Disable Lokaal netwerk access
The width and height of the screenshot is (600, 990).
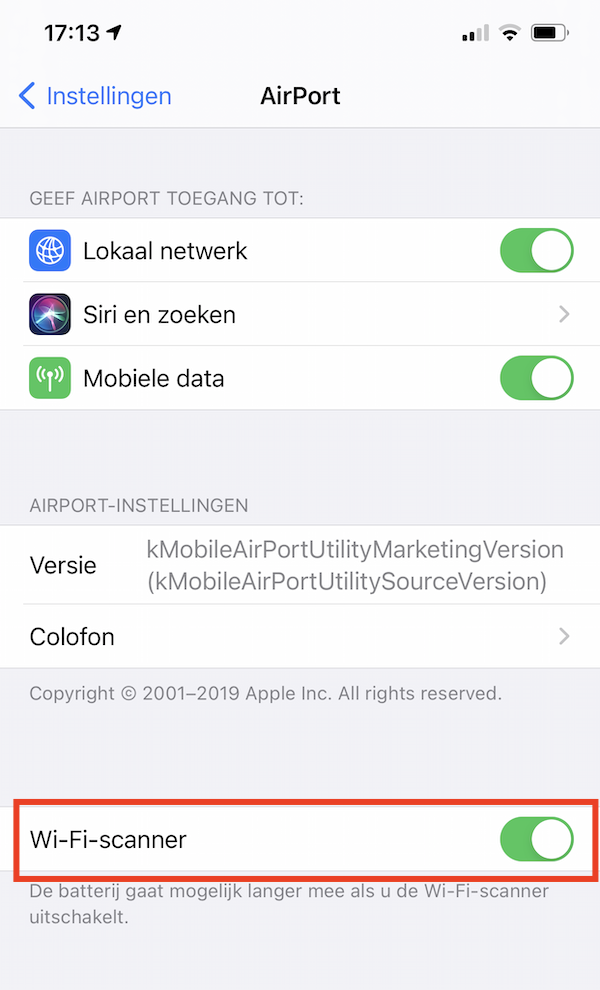(x=536, y=251)
